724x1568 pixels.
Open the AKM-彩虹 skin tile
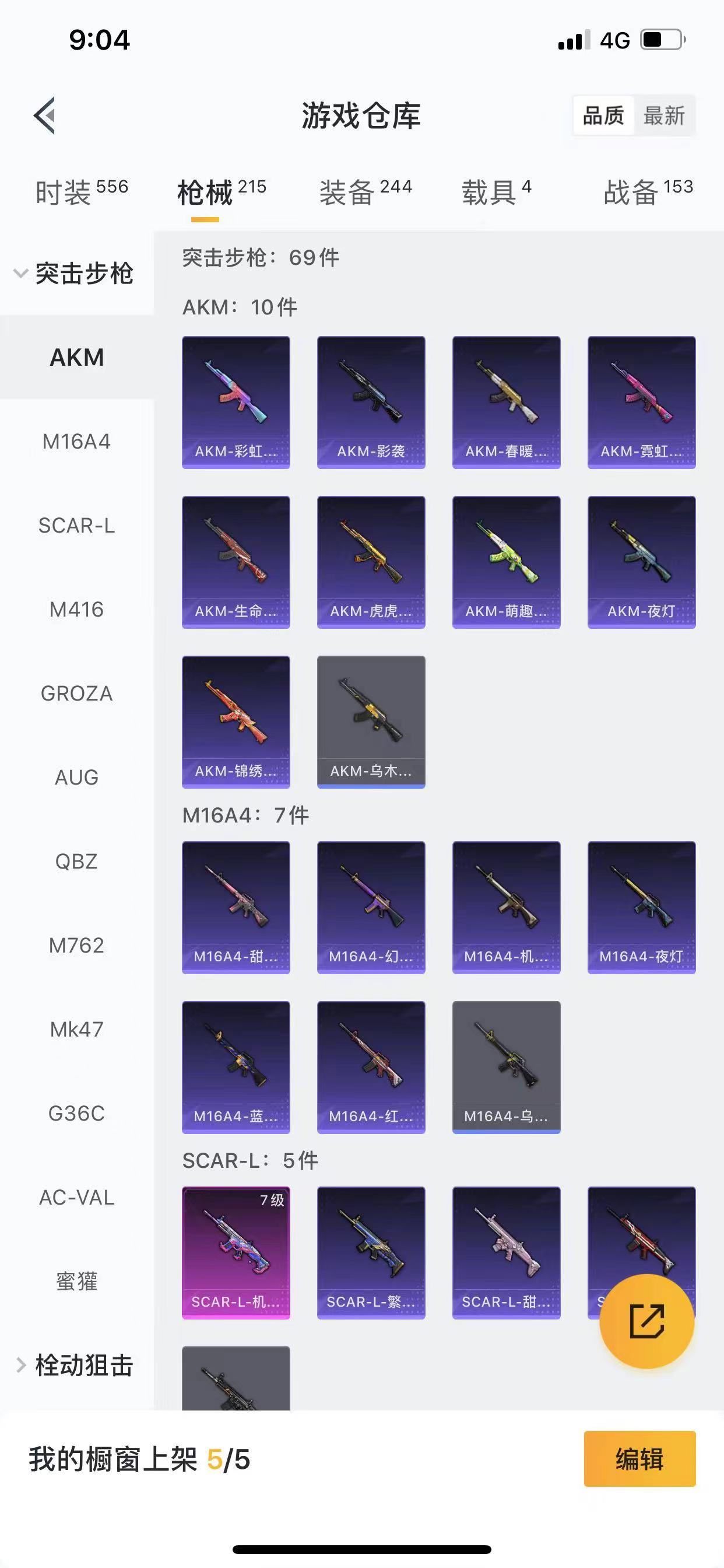pyautogui.click(x=236, y=402)
